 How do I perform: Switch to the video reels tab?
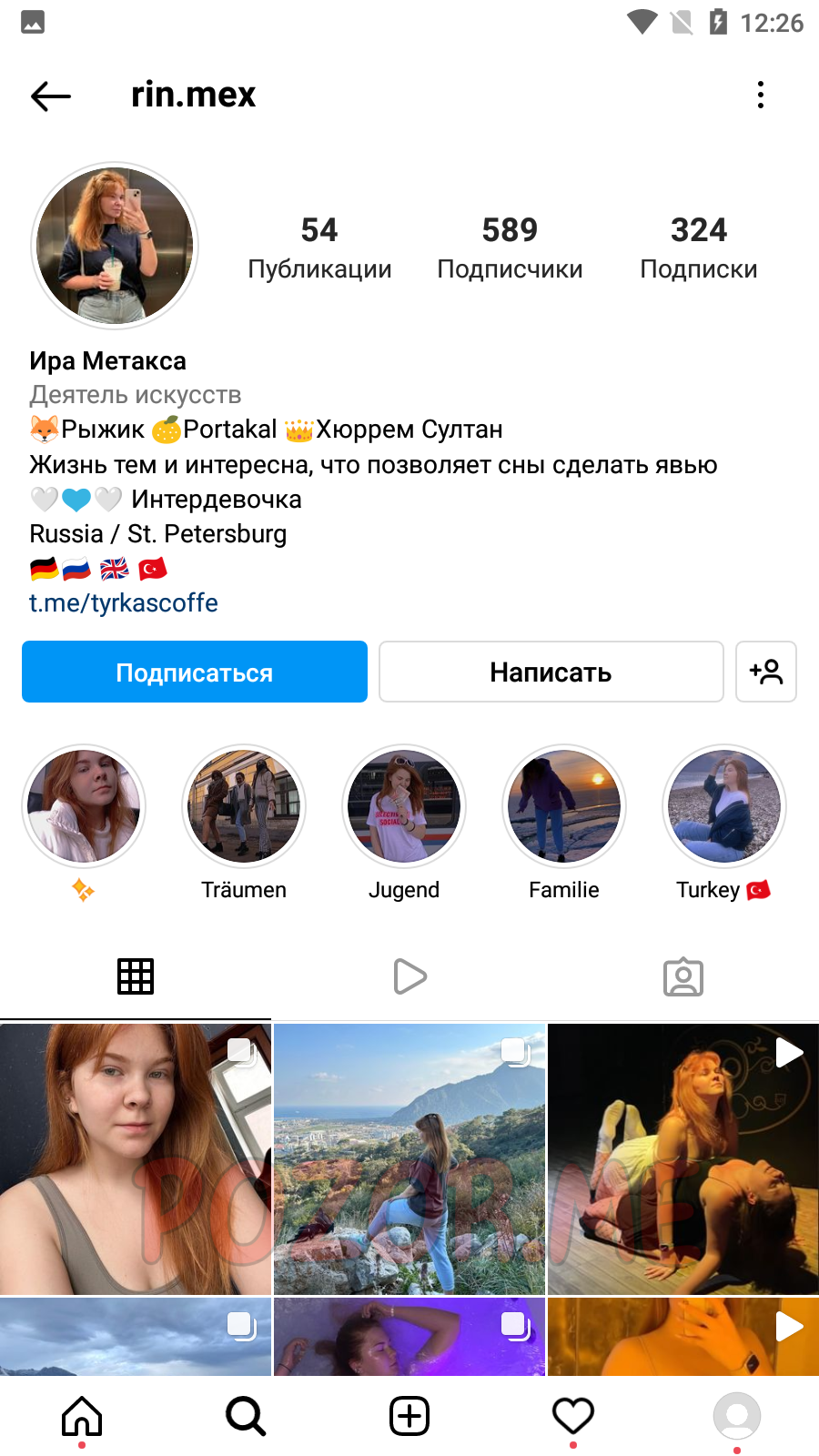[x=409, y=976]
